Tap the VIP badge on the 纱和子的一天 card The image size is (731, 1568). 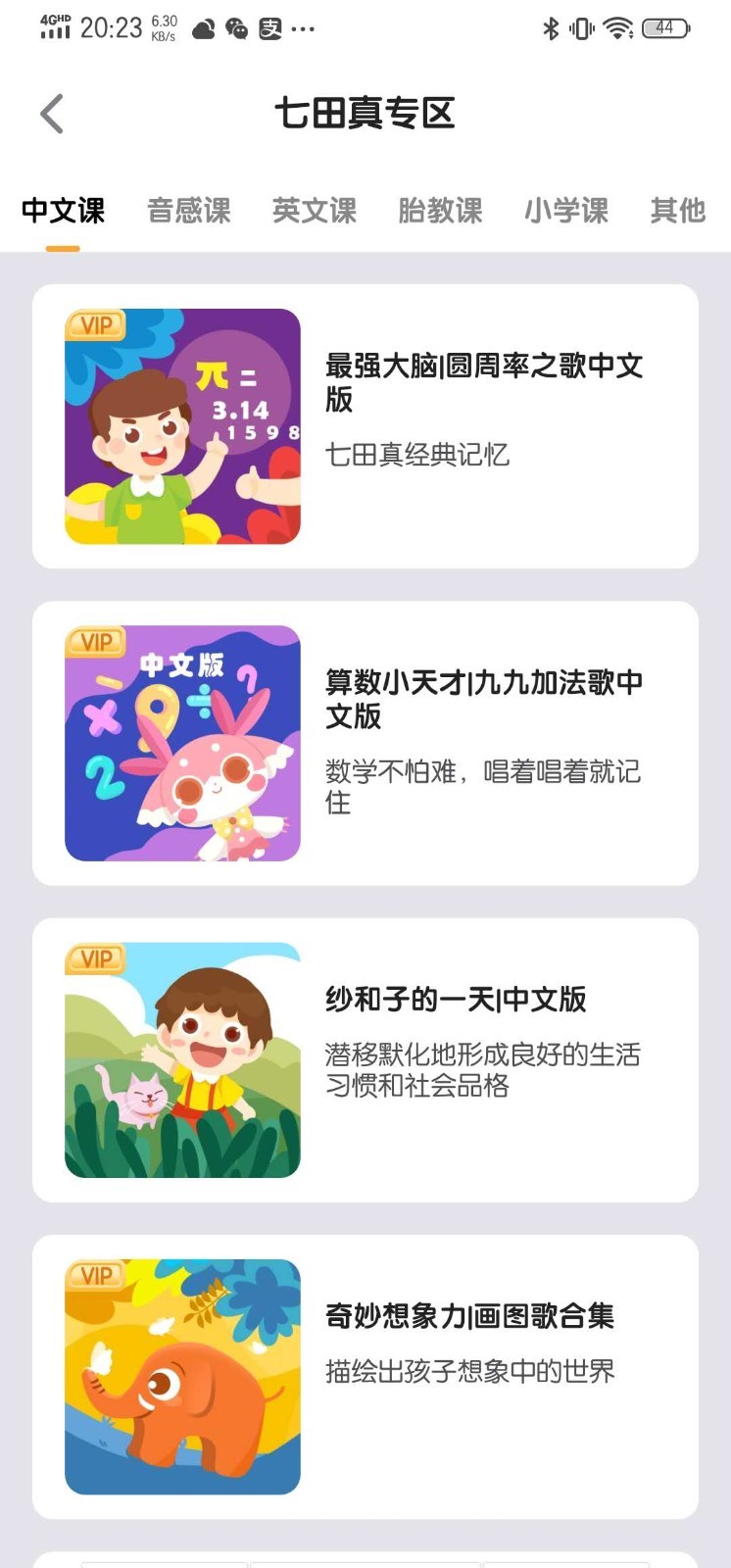(95, 958)
